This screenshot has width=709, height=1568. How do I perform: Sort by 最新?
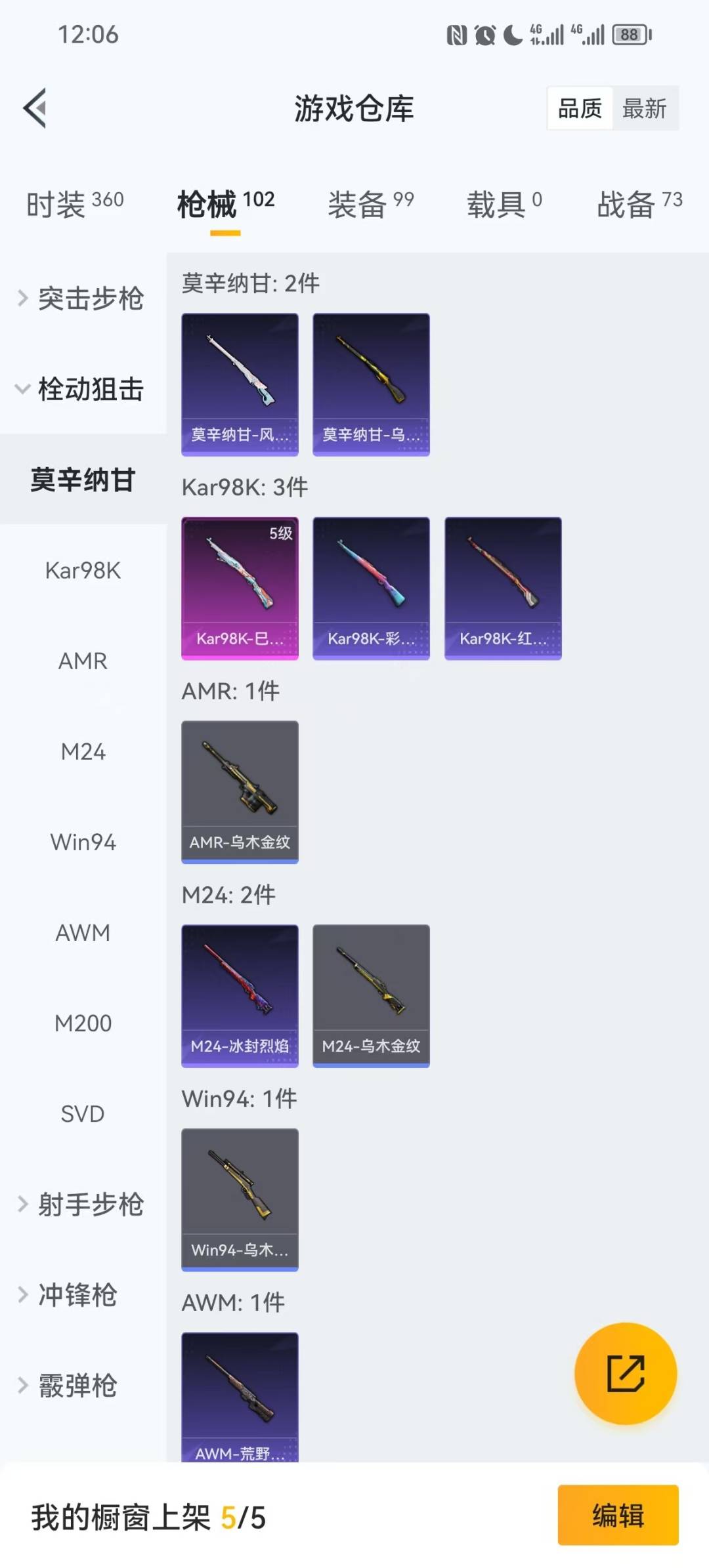644,108
